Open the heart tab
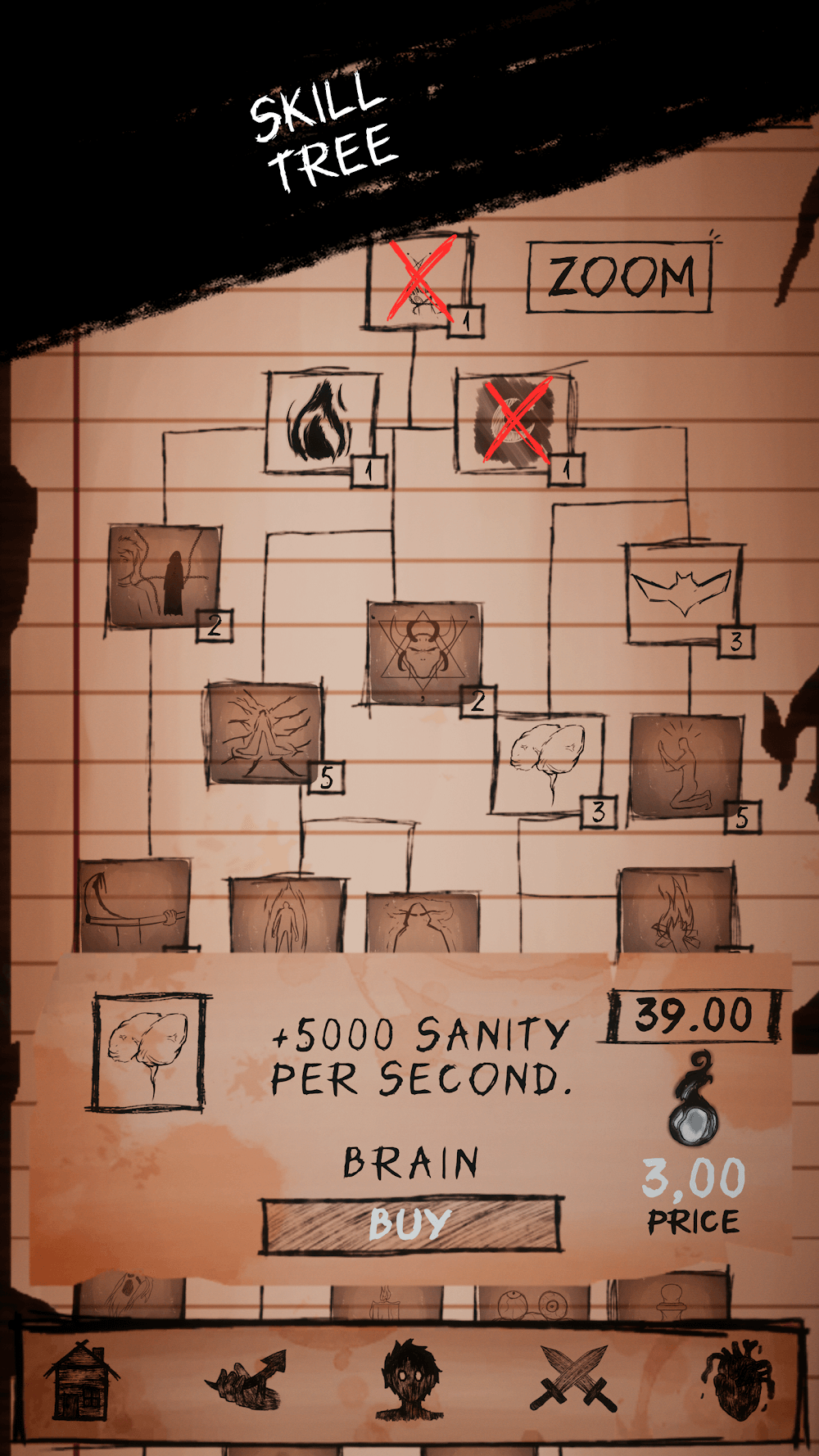This screenshot has height=1456, width=819. coord(738,1381)
